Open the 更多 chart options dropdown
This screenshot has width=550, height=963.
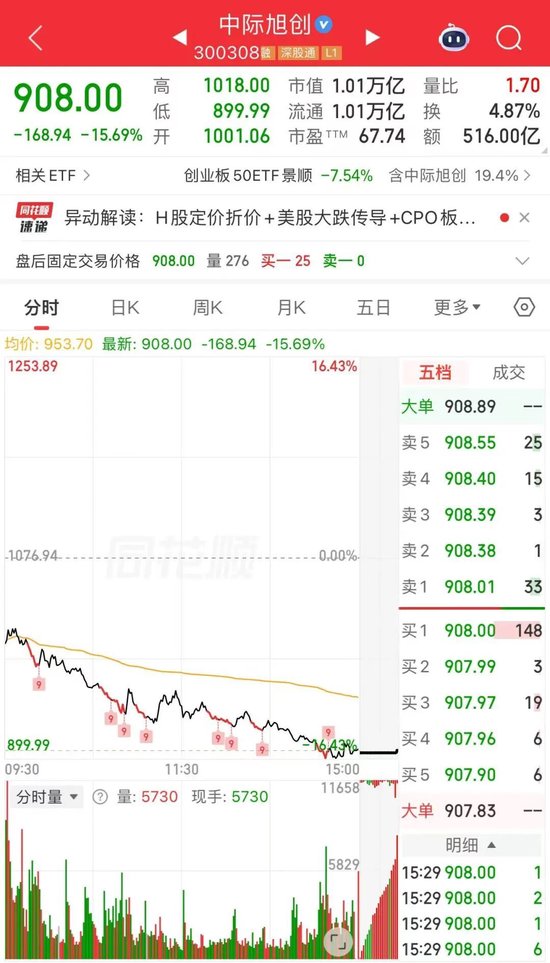[457, 308]
